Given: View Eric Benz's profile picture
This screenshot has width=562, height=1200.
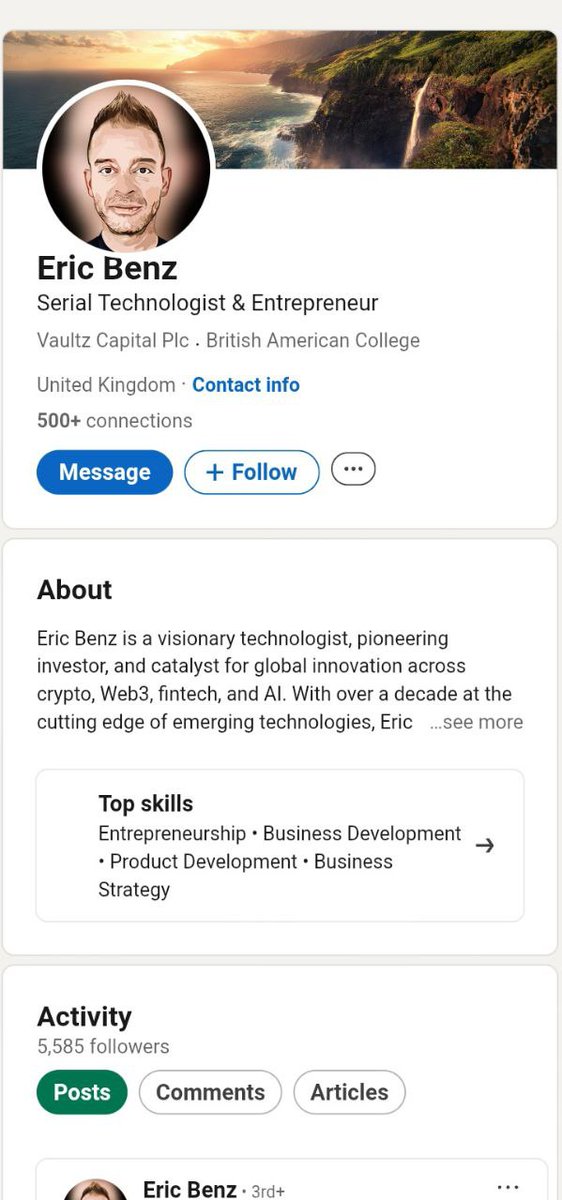Looking at the screenshot, I should pos(126,167).
